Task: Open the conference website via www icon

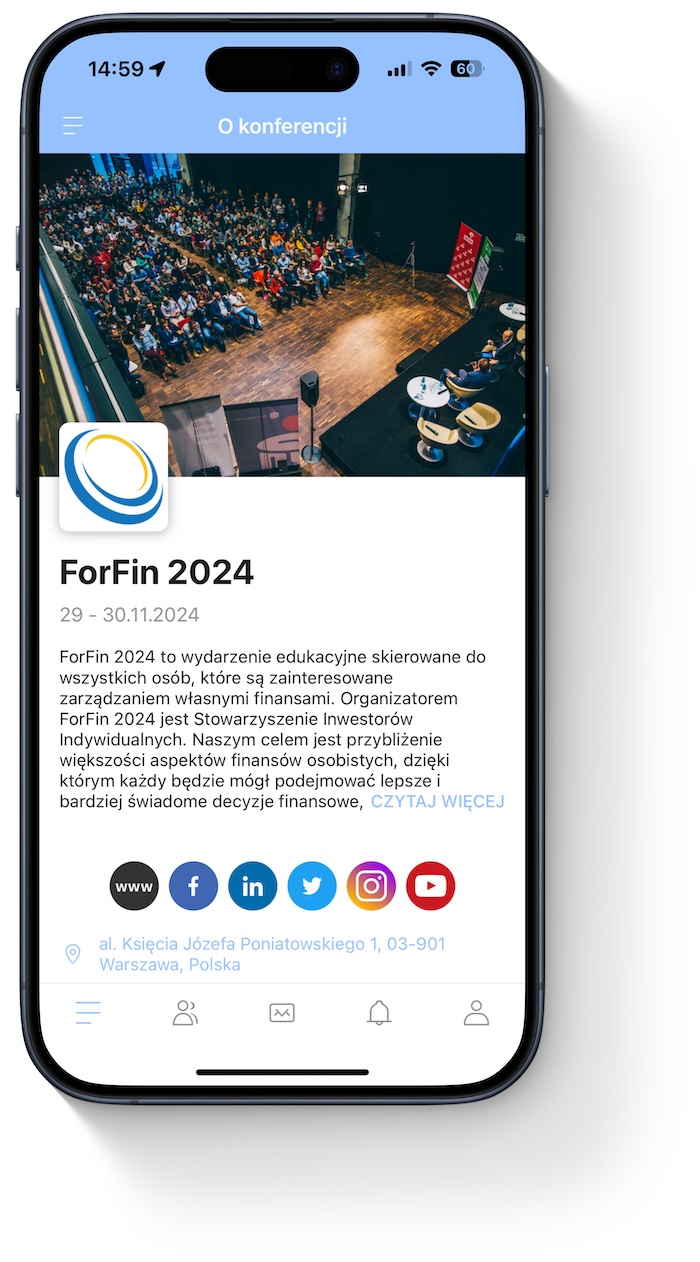Action: coord(134,886)
